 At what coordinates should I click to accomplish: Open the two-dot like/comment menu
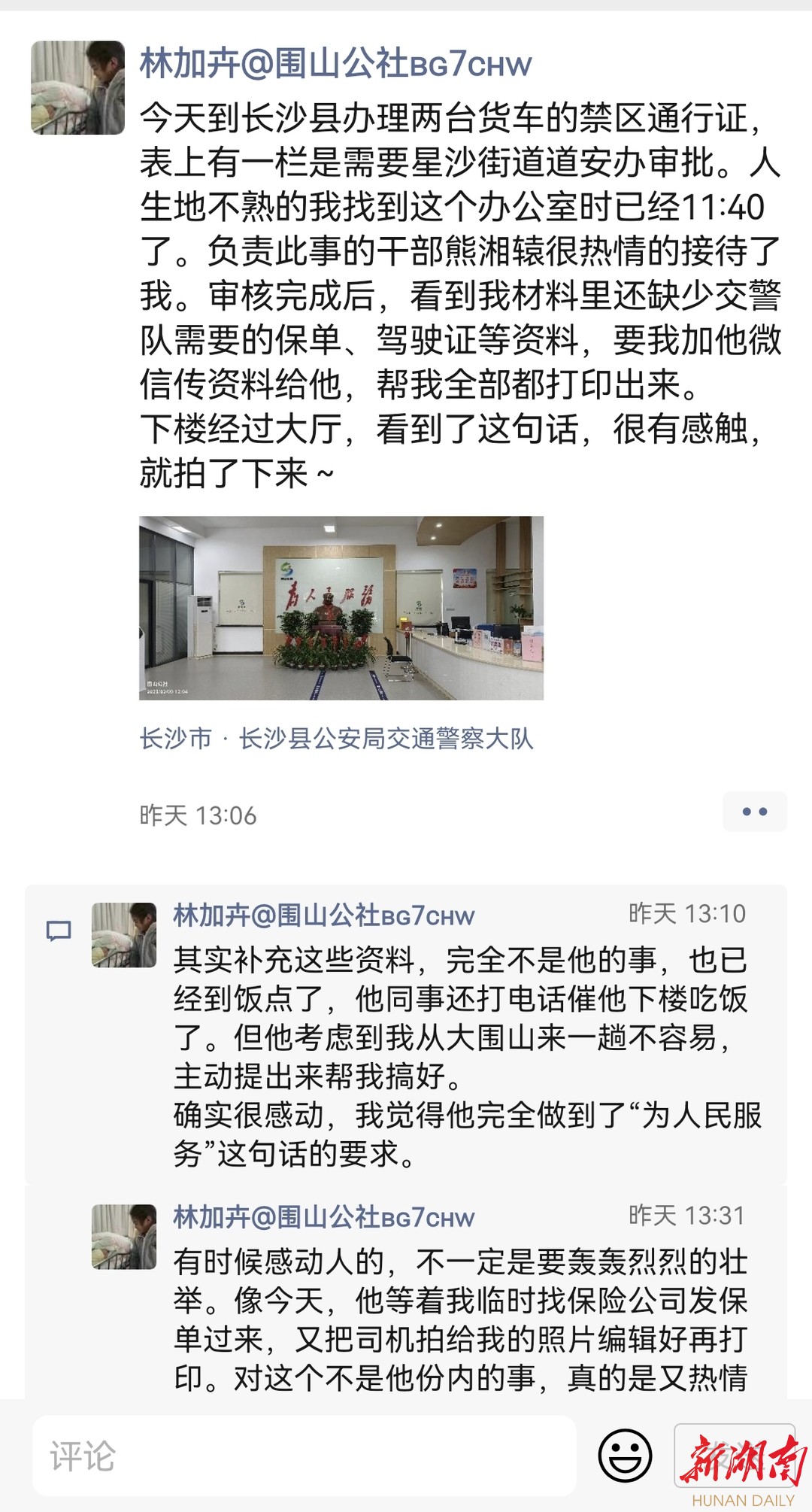pyautogui.click(x=754, y=812)
